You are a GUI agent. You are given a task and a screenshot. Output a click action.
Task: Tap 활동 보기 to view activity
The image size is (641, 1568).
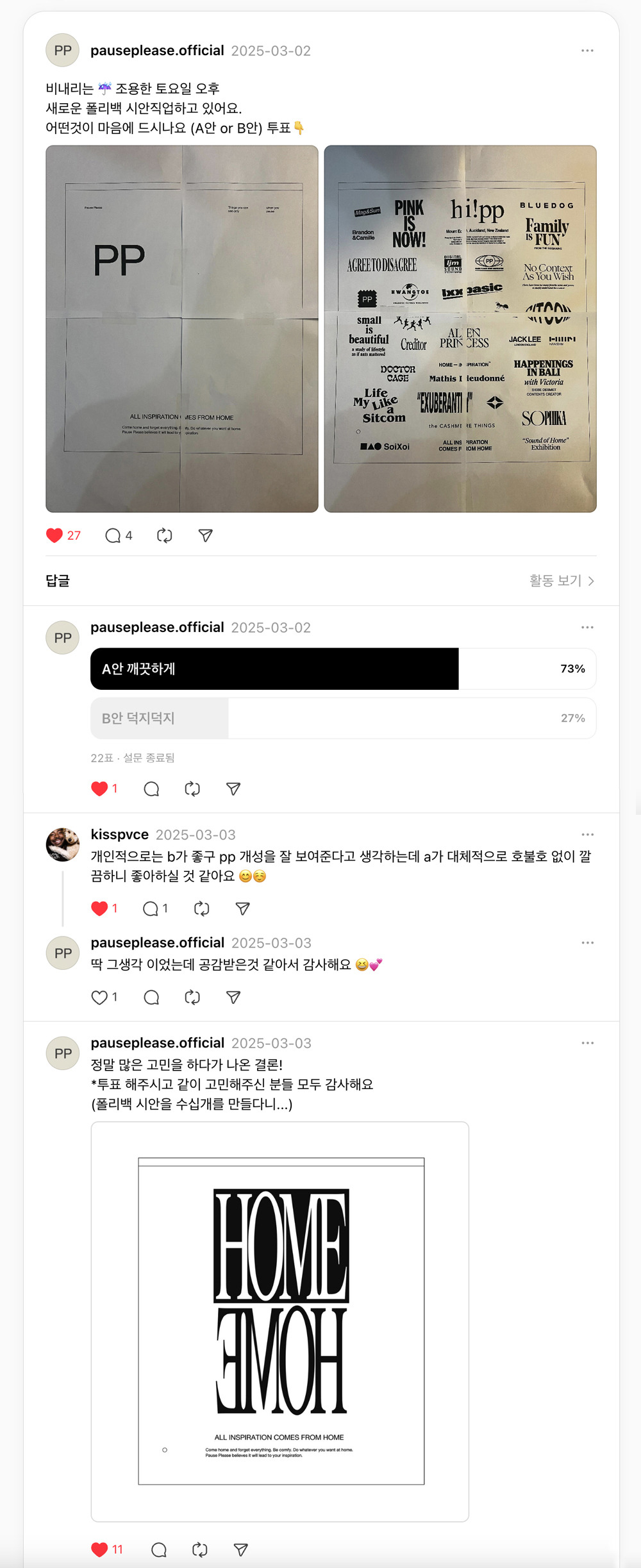[562, 580]
